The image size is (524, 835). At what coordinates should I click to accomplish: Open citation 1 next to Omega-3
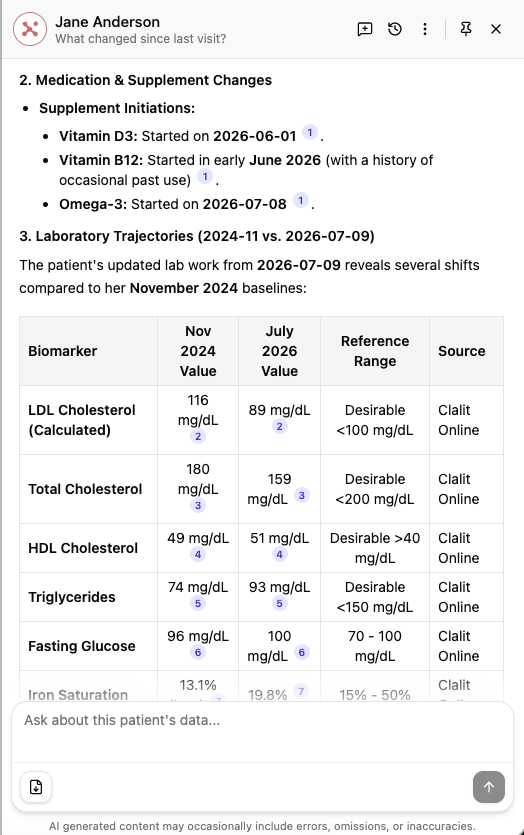tap(301, 200)
